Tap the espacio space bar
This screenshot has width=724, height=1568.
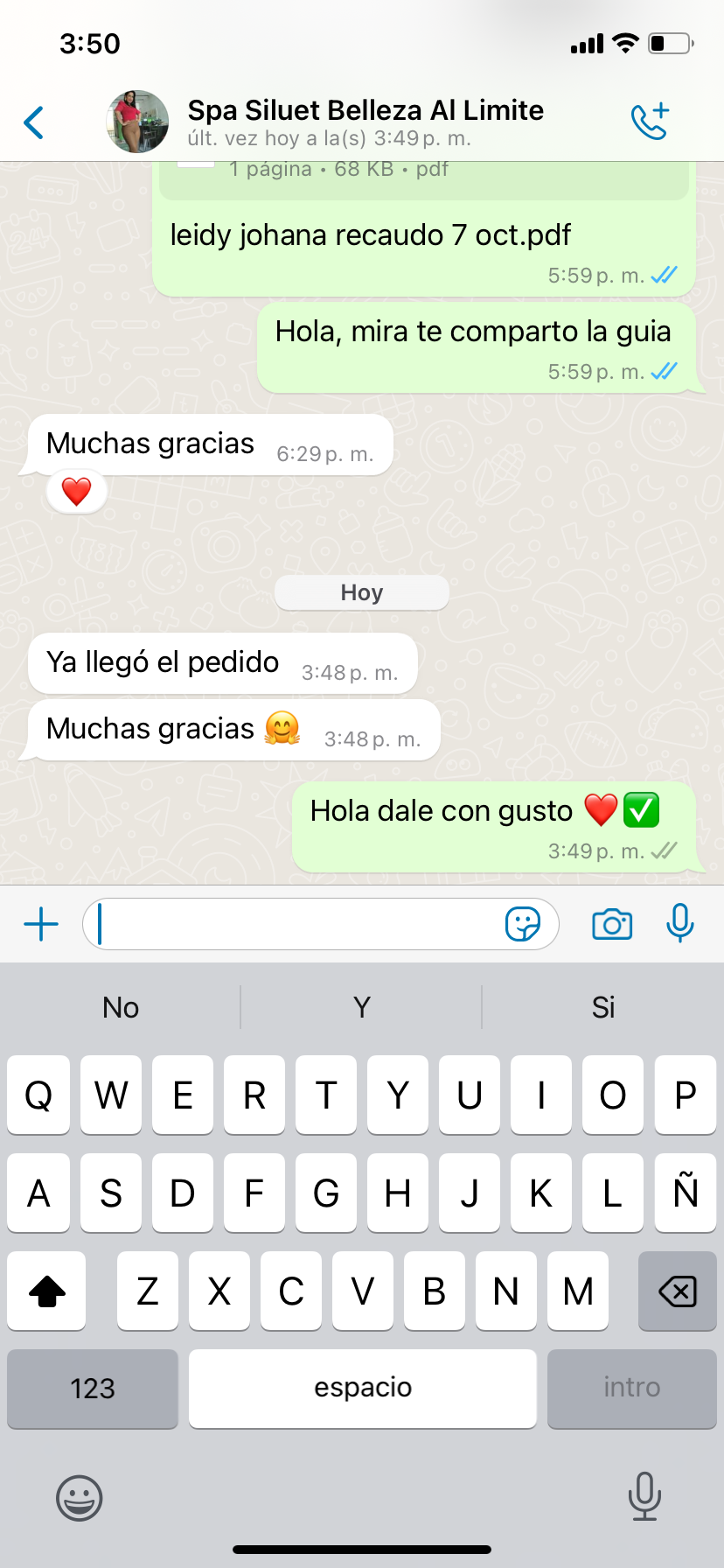point(363,1389)
